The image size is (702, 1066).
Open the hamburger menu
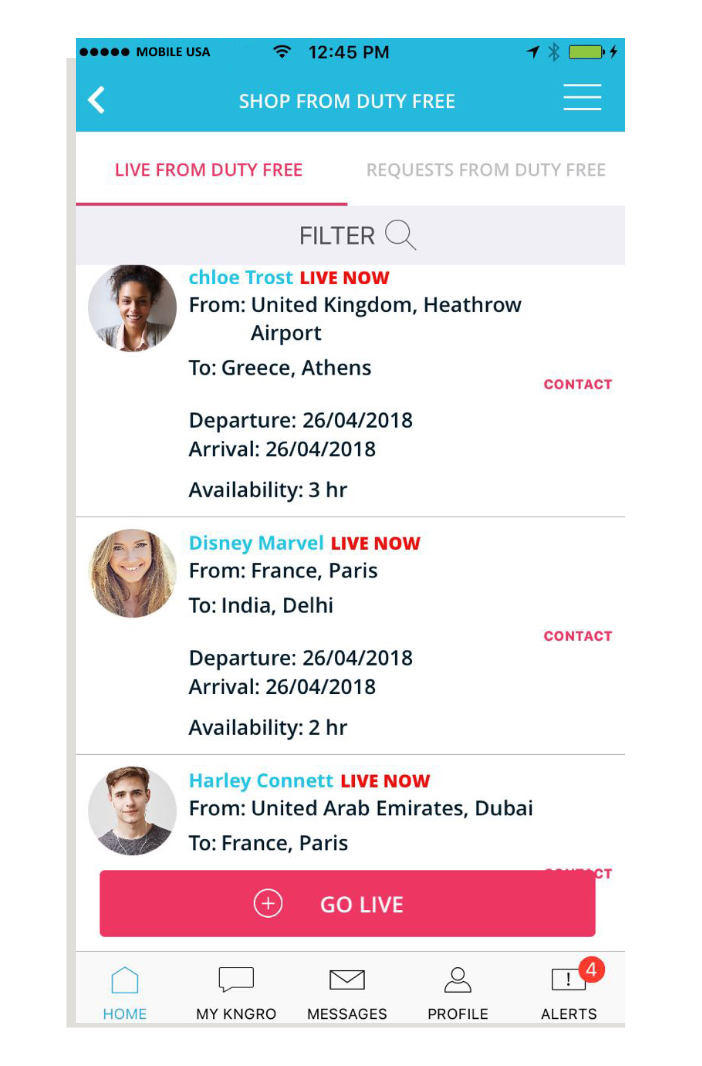pyautogui.click(x=581, y=98)
